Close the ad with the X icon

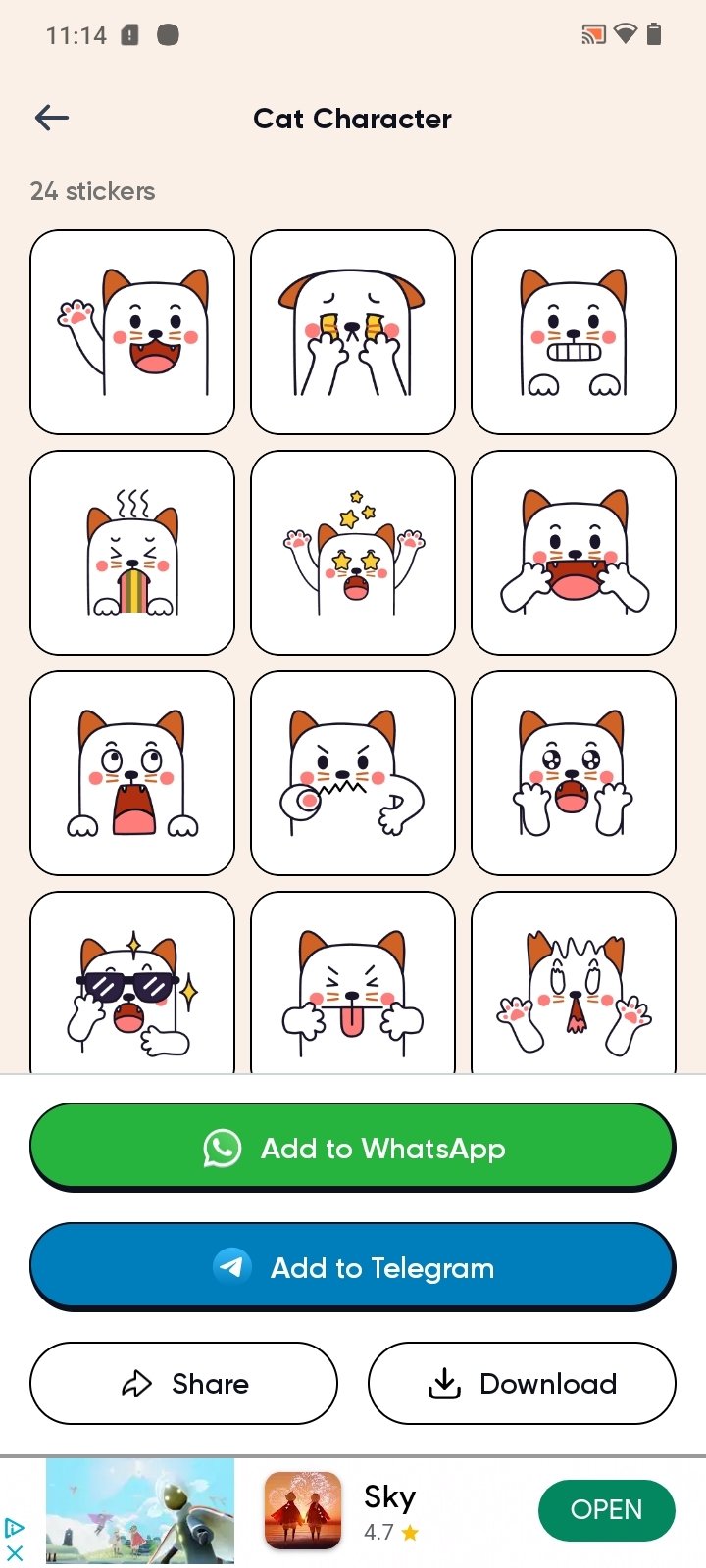tap(15, 1552)
